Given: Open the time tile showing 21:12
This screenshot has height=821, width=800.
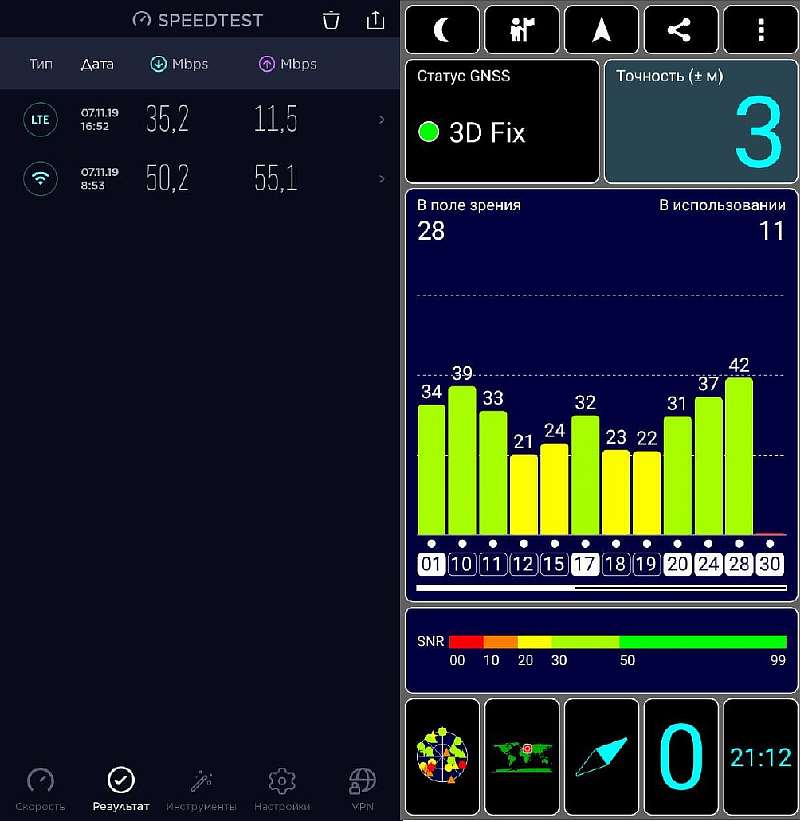Looking at the screenshot, I should [761, 757].
